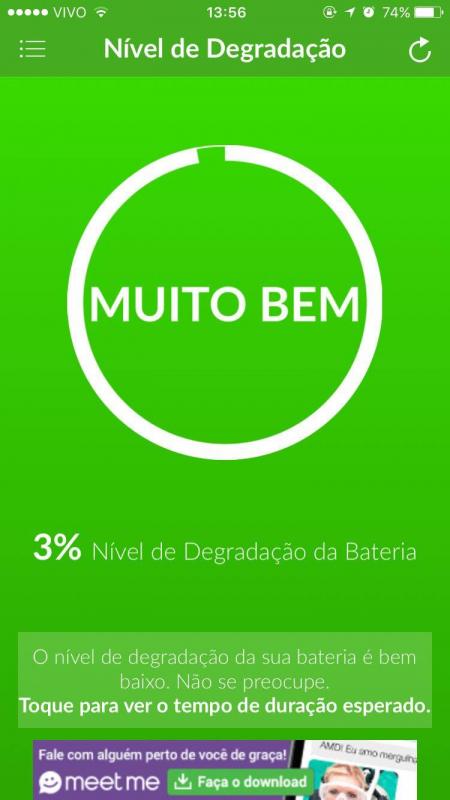
Task: Open the side menu list icon
Action: pyautogui.click(x=33, y=49)
